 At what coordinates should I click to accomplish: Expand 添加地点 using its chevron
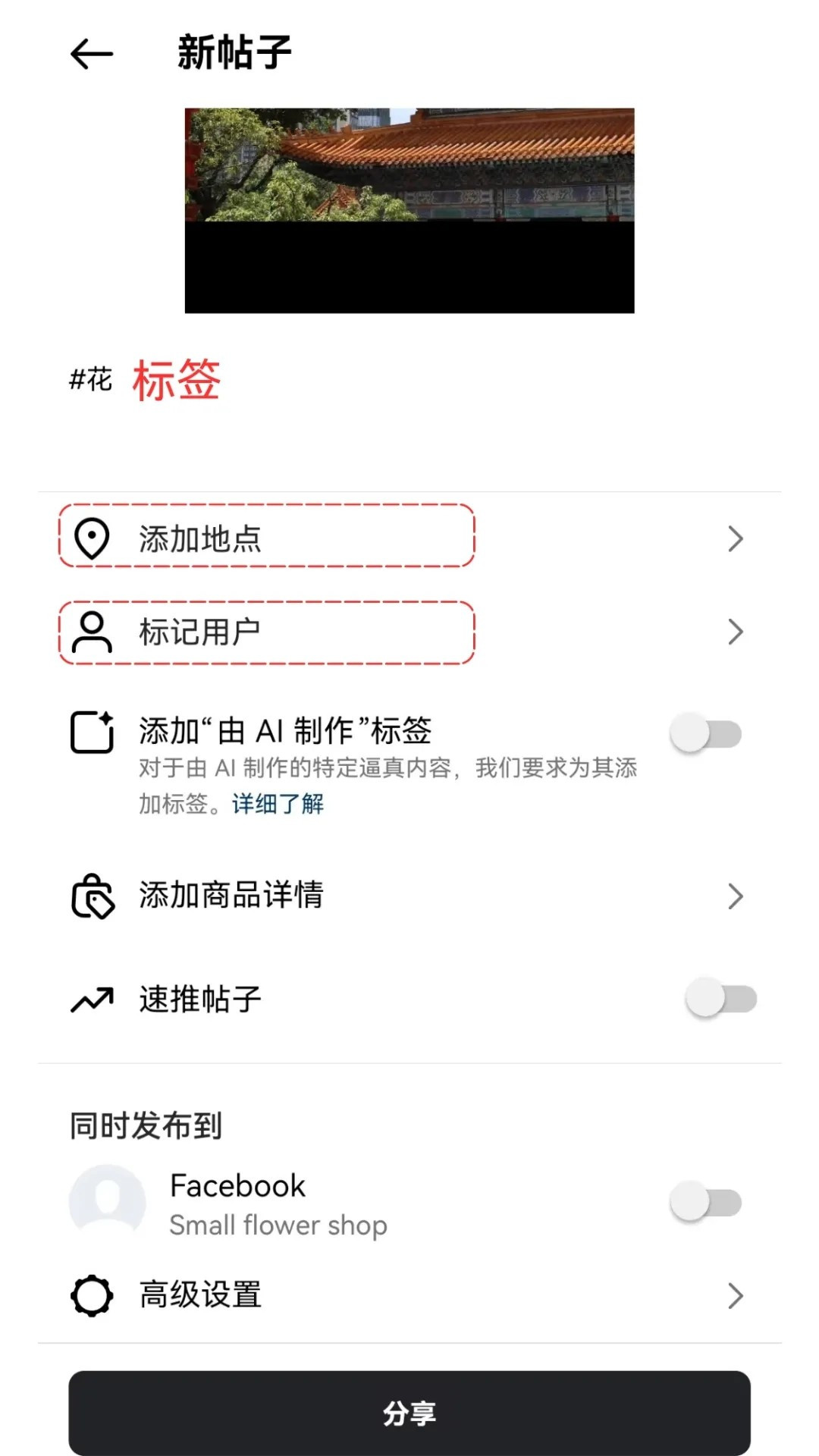point(734,538)
